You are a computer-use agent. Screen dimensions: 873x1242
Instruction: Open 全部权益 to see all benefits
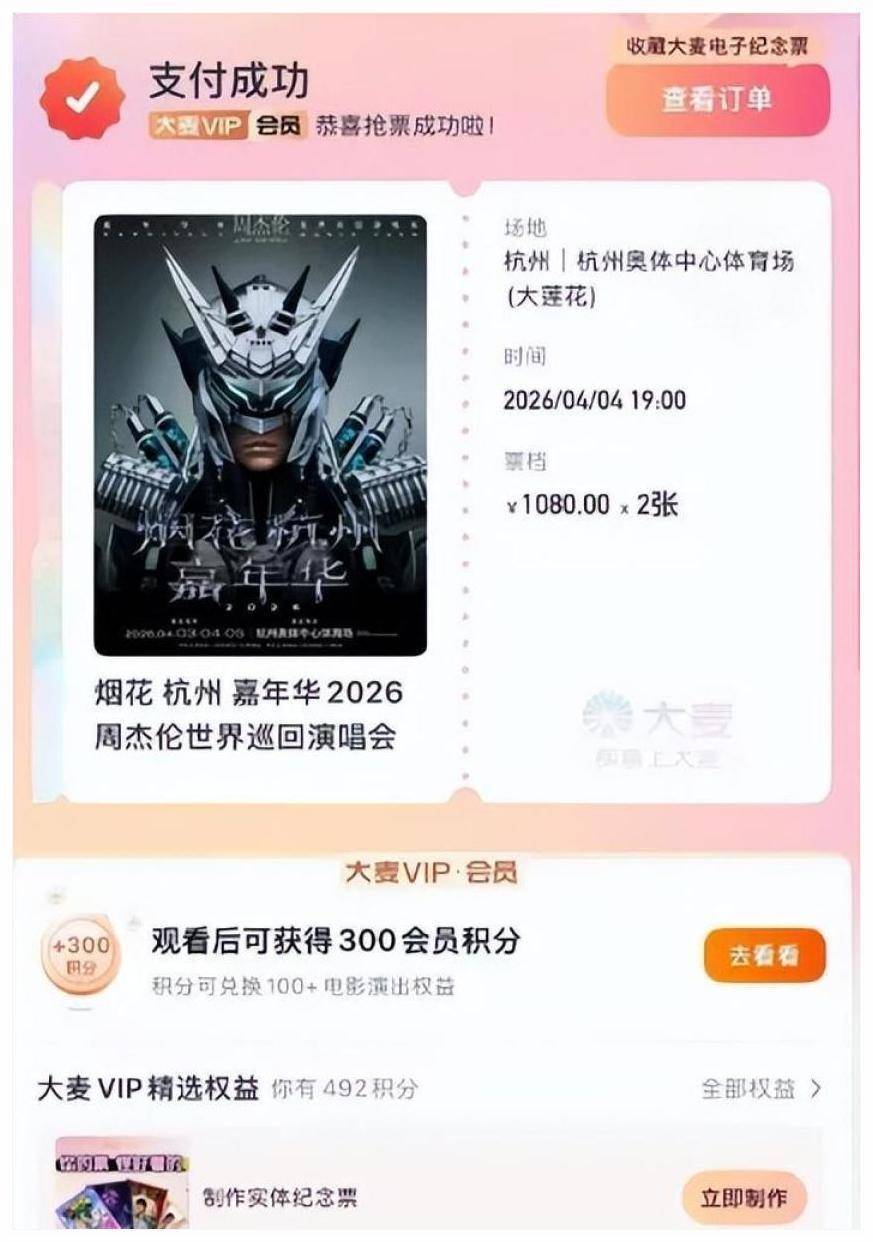[x=761, y=1089]
